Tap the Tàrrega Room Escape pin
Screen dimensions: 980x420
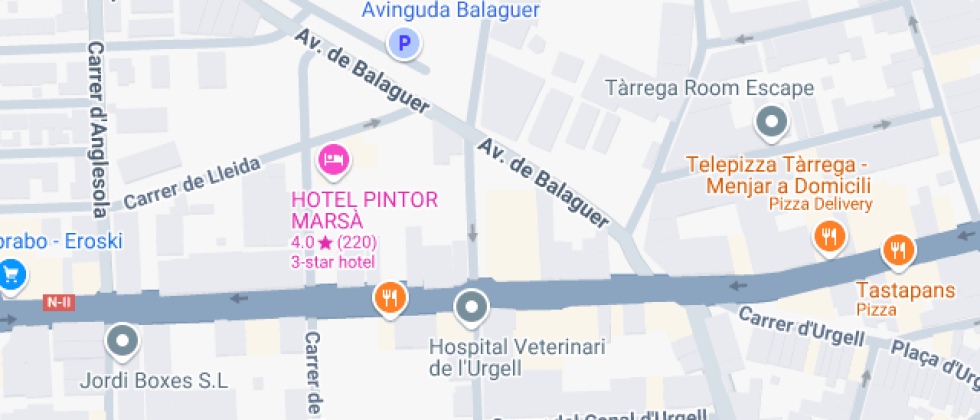(x=771, y=123)
